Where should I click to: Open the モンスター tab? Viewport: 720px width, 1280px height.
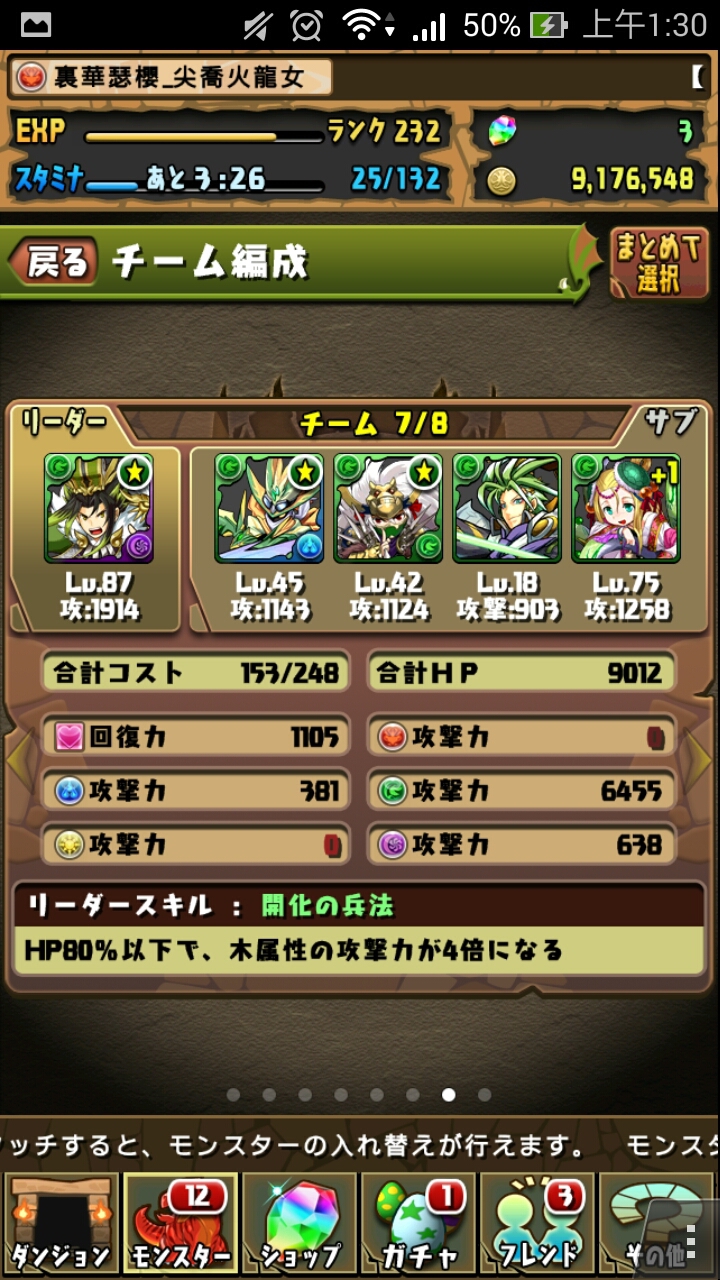point(180,1226)
